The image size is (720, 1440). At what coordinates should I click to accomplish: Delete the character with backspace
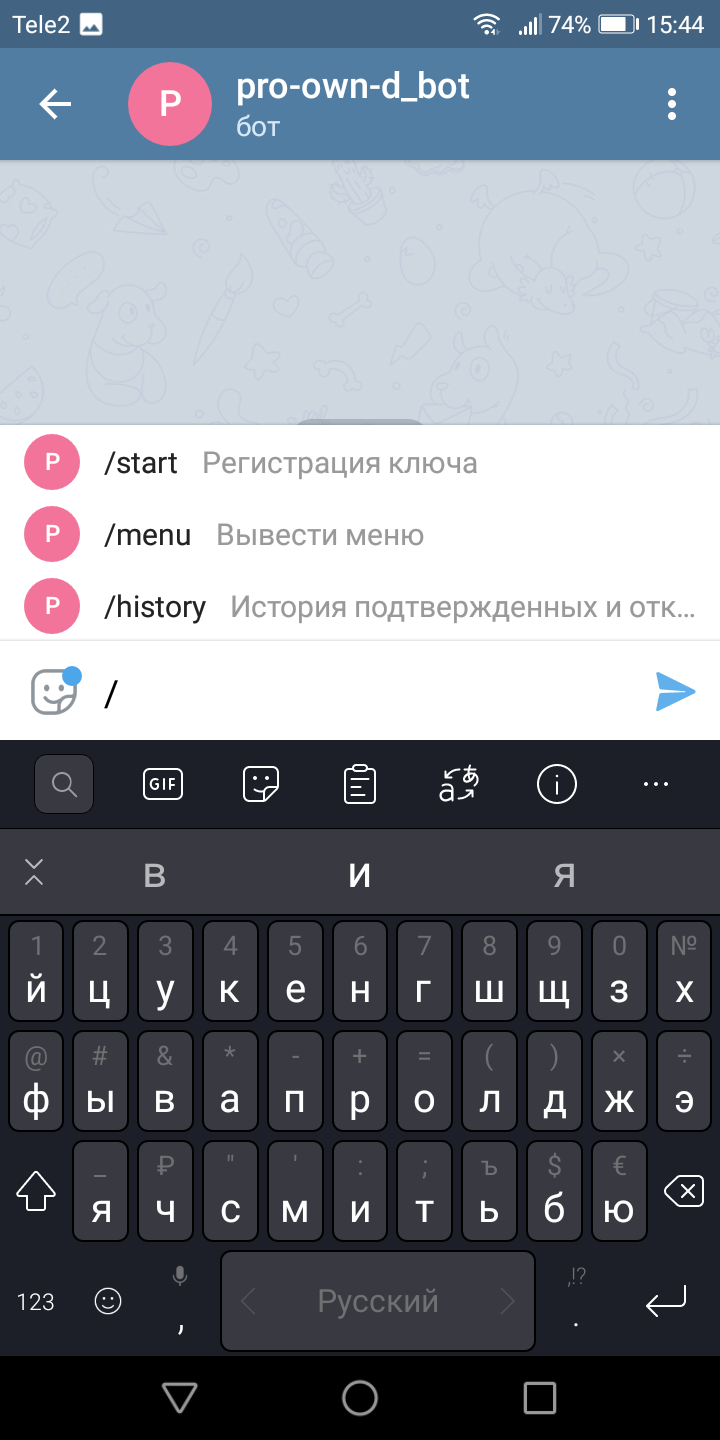(x=683, y=1190)
